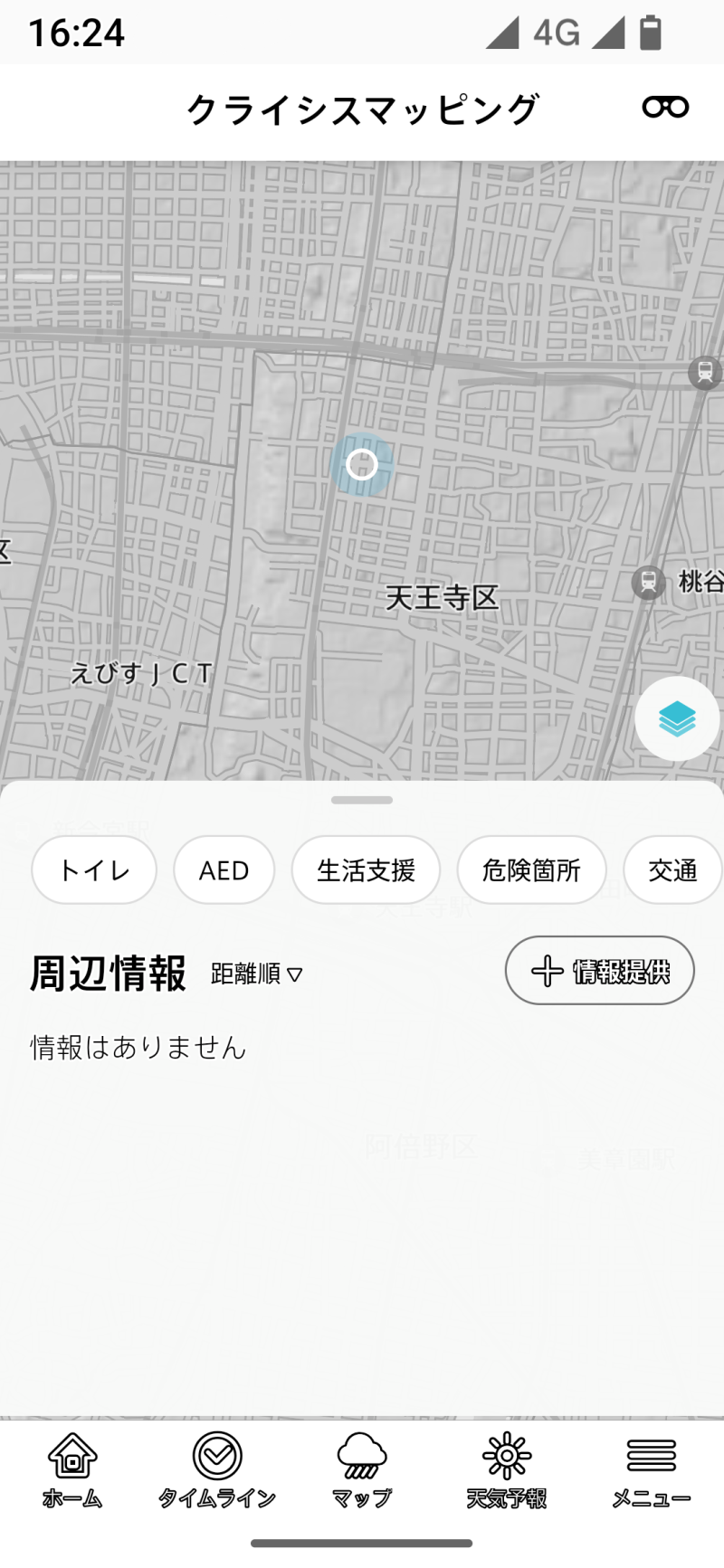Open the map layers button
724x1568 pixels.
(677, 718)
